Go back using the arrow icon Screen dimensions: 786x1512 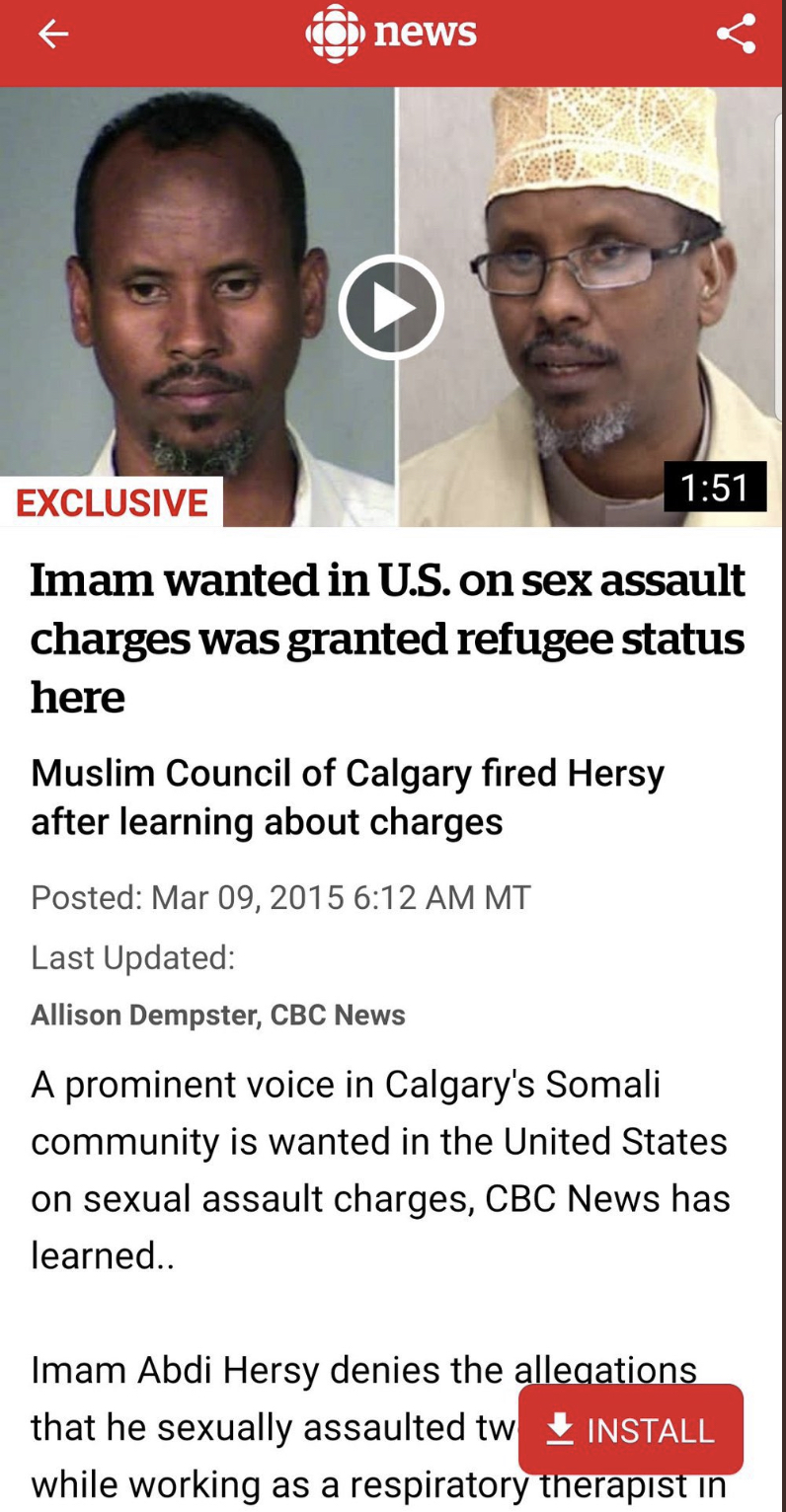pos(53,35)
